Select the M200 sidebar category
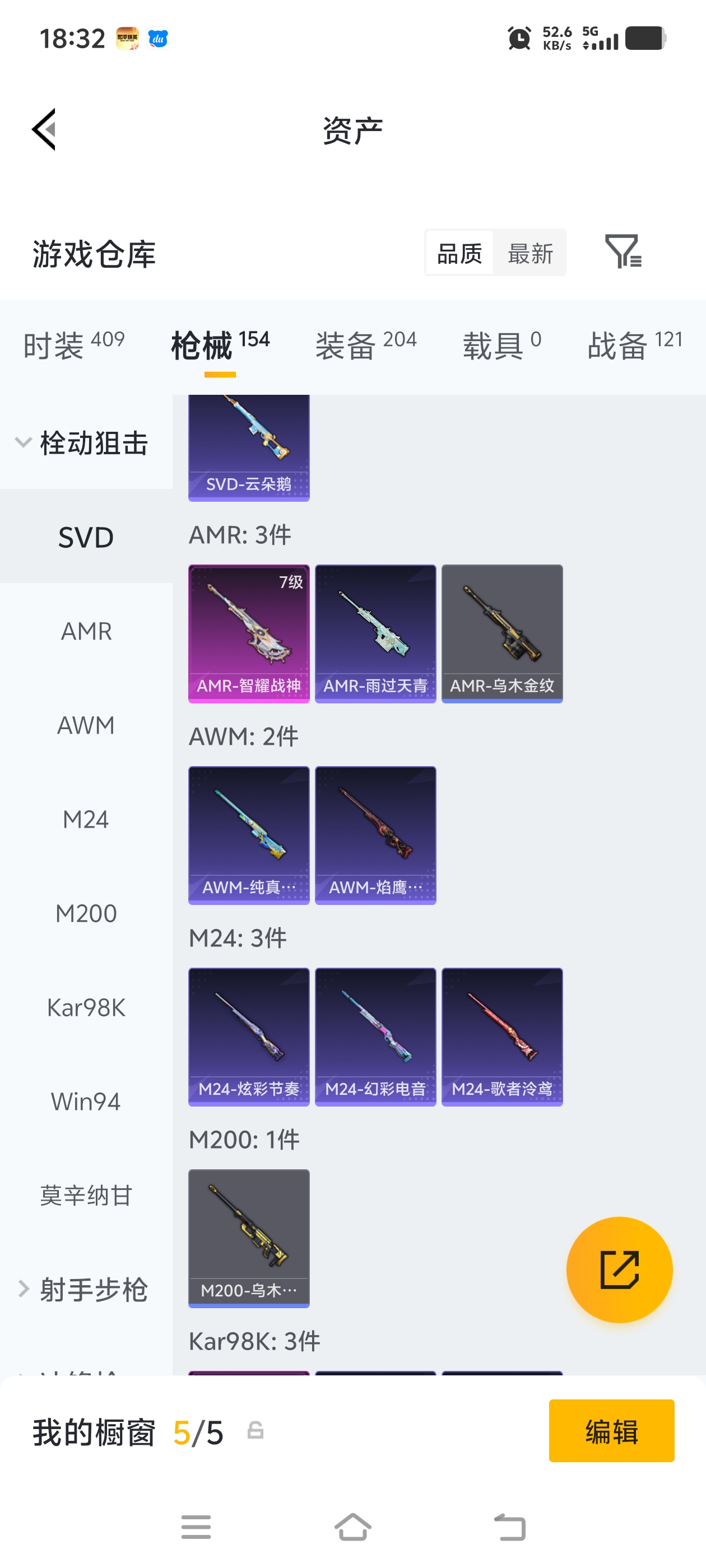Image resolution: width=706 pixels, height=1568 pixels. pyautogui.click(x=87, y=913)
